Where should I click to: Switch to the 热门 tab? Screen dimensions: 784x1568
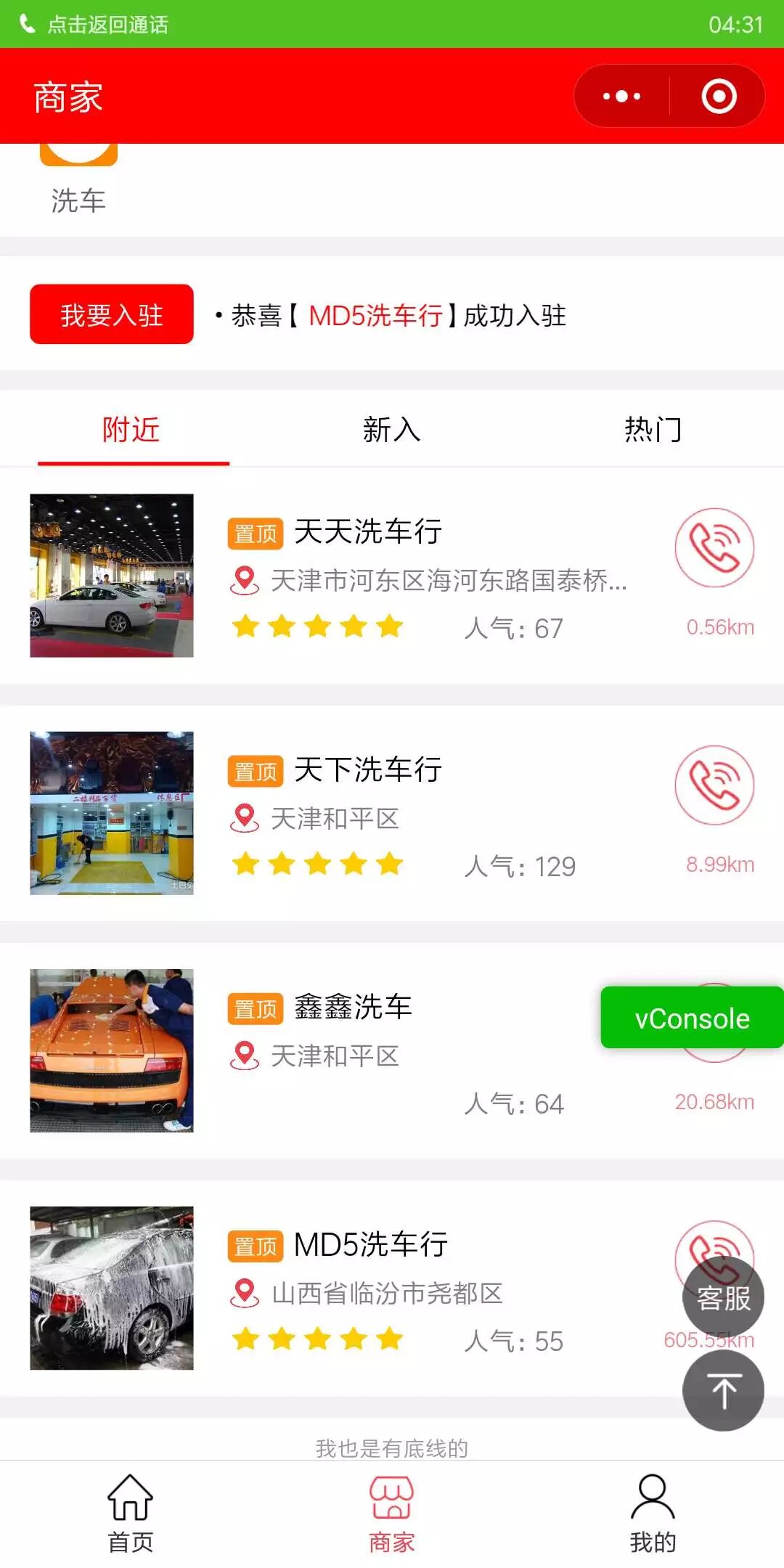(x=653, y=430)
